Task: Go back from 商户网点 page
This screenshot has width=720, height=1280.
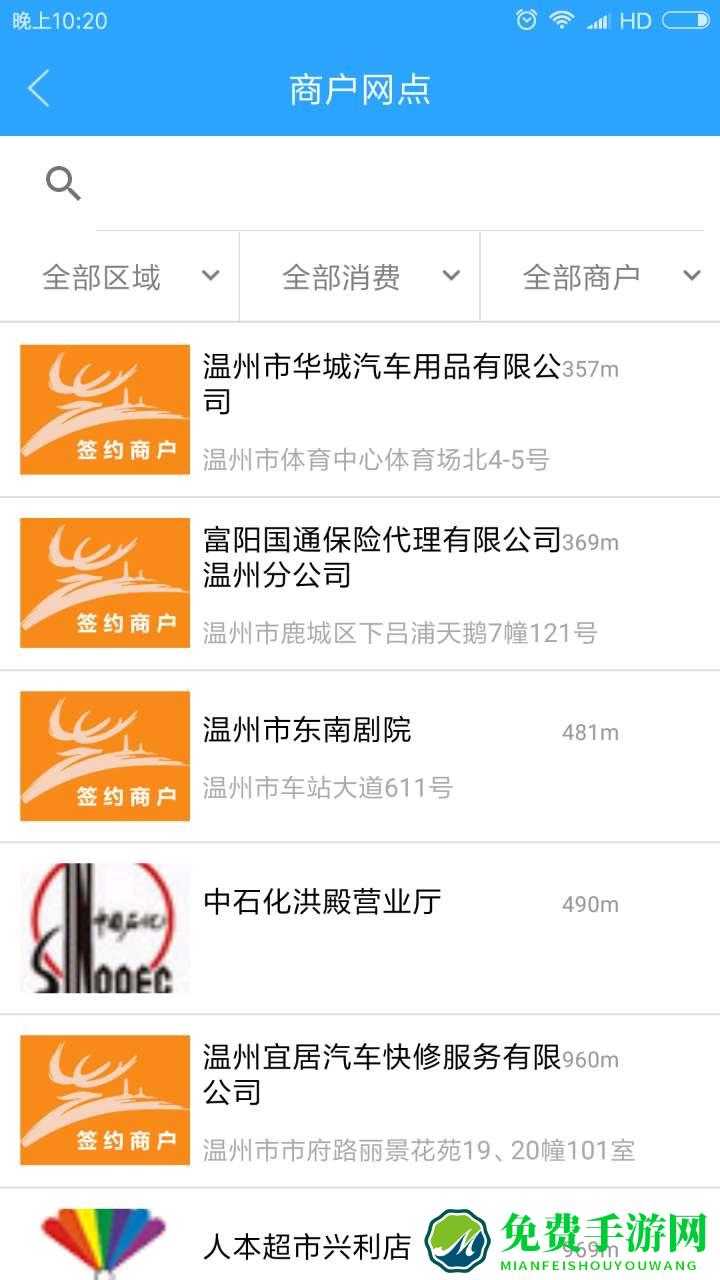Action: (x=39, y=89)
